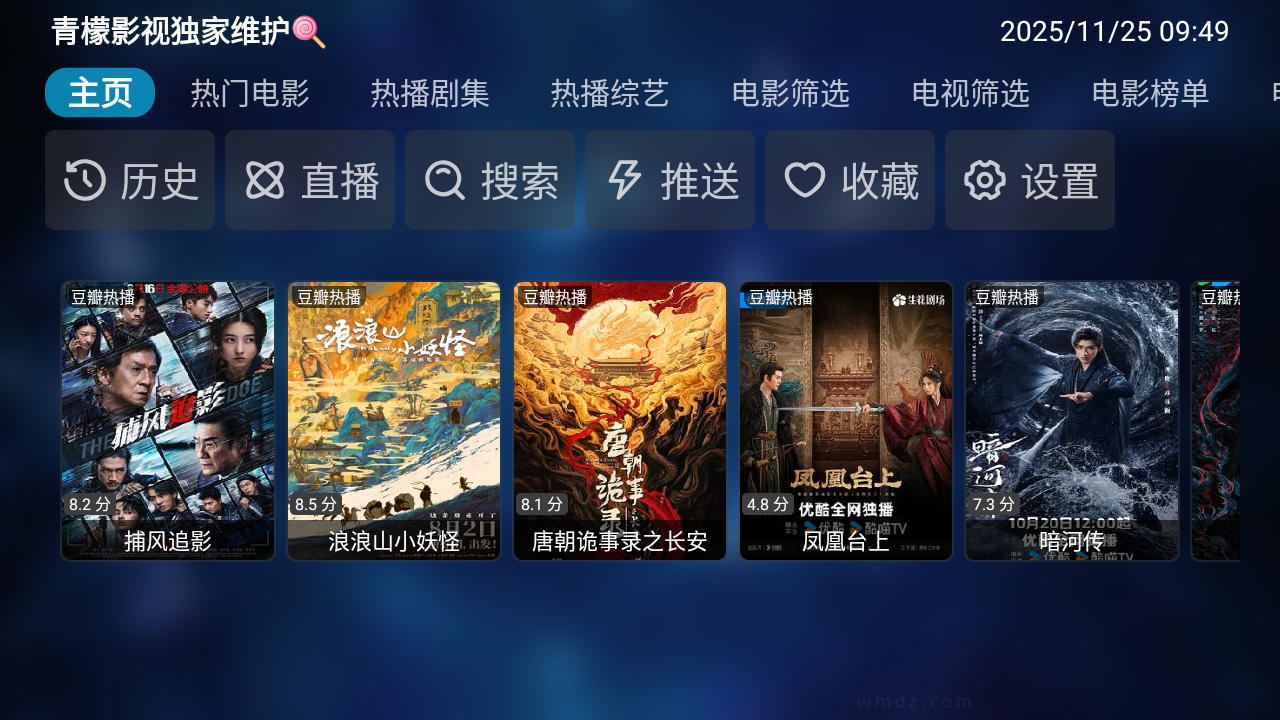Go to the 电影榜单 tab
Screen dimensions: 1280x720
pos(1150,93)
